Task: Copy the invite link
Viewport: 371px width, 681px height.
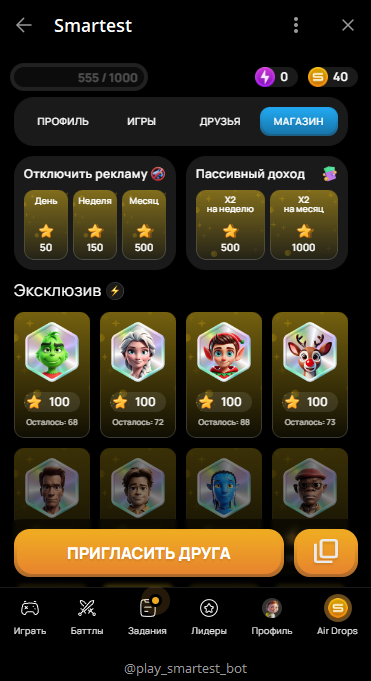Action: (x=326, y=553)
